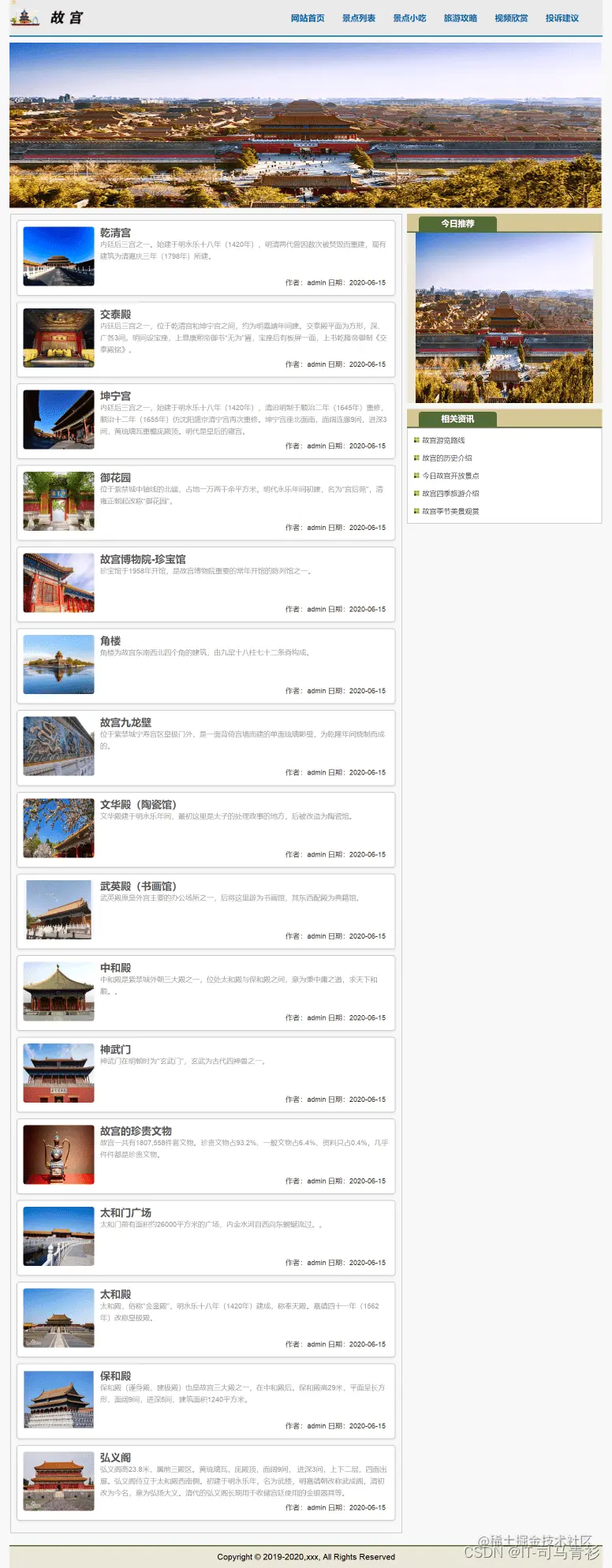Open the 景点小吃 page
612x1568 pixels.
(x=409, y=17)
